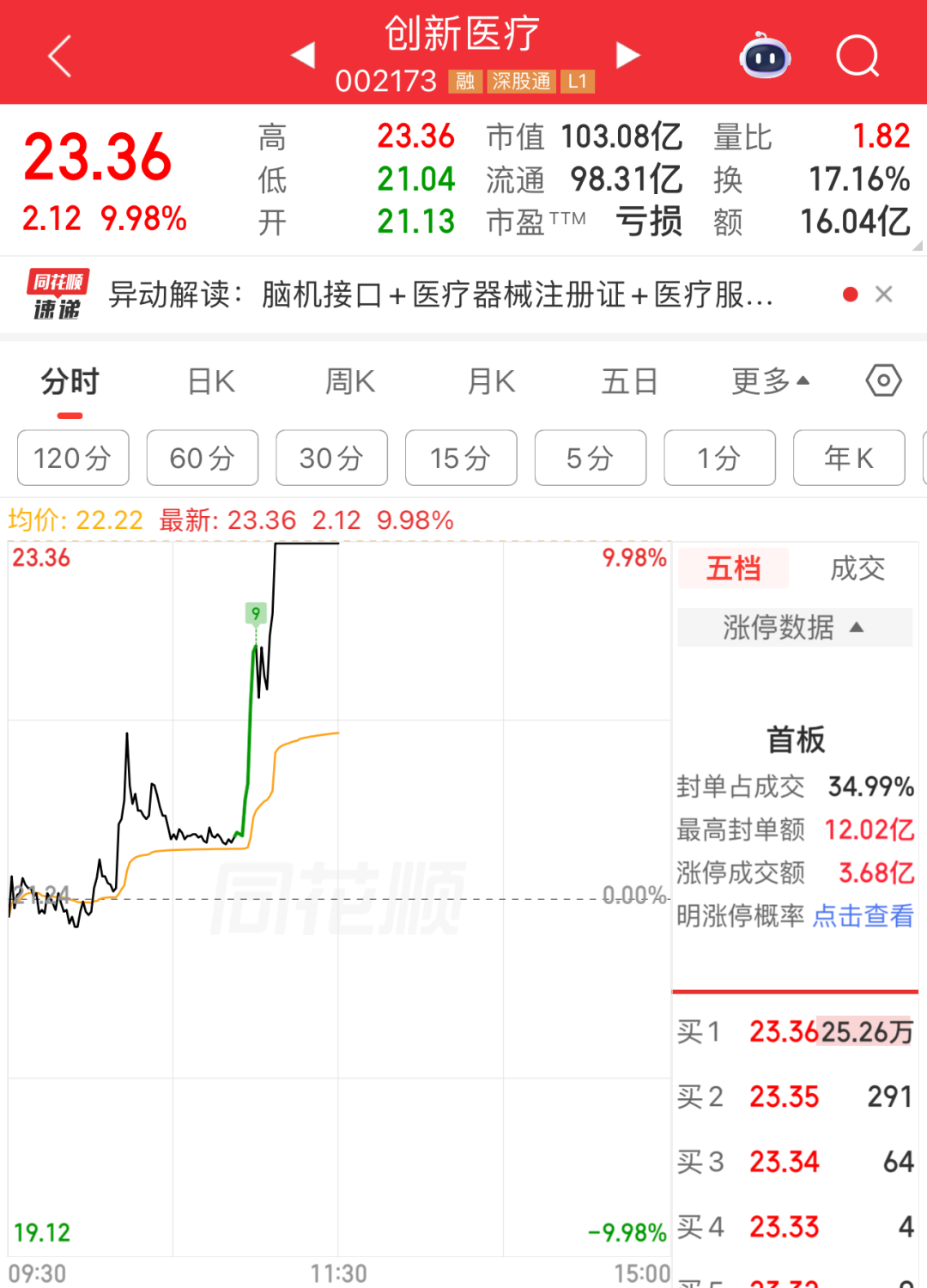
Task: Dismiss the 异动解读 banner
Action: [x=884, y=295]
